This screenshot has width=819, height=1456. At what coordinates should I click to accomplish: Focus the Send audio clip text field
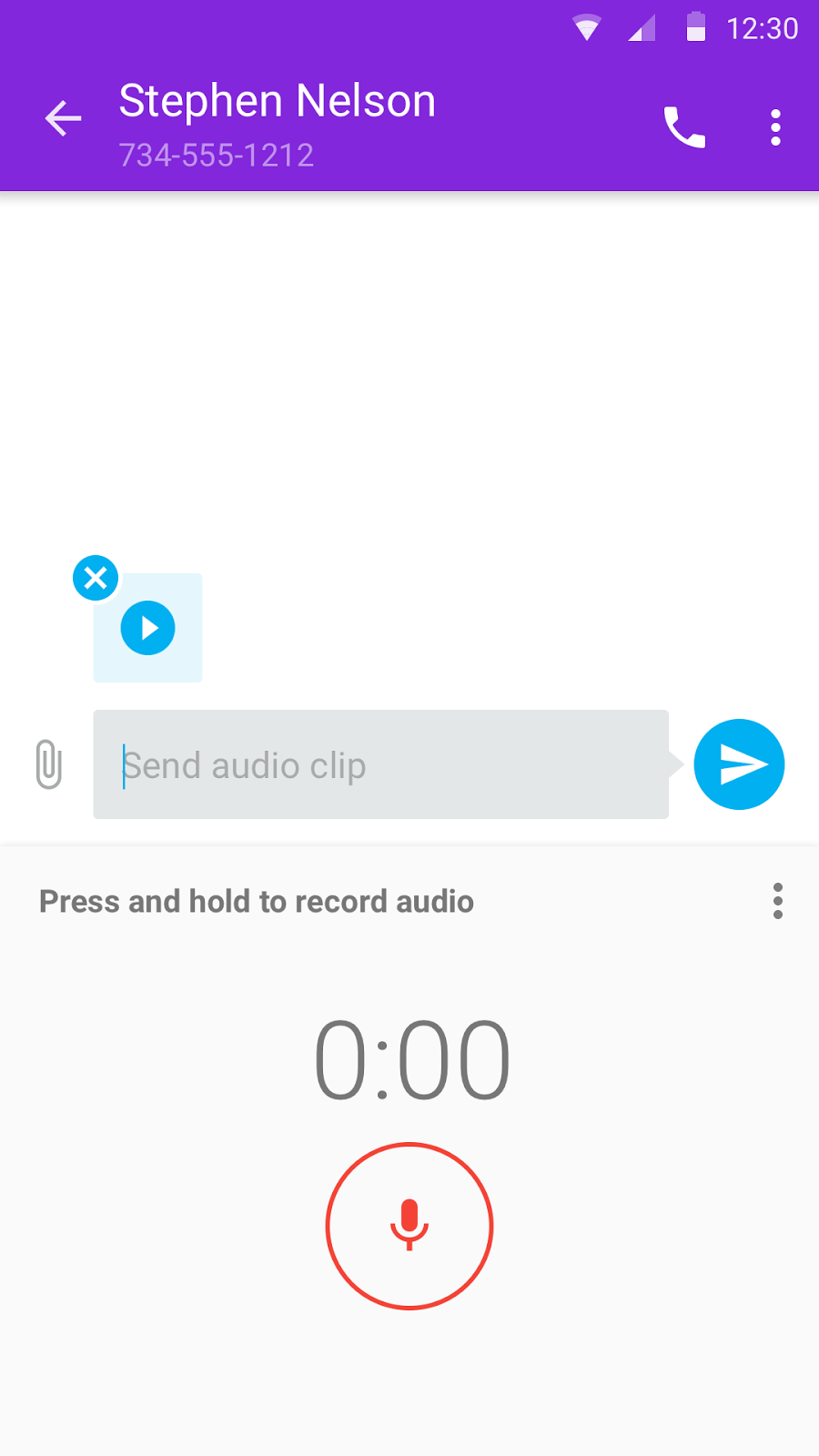pos(380,764)
